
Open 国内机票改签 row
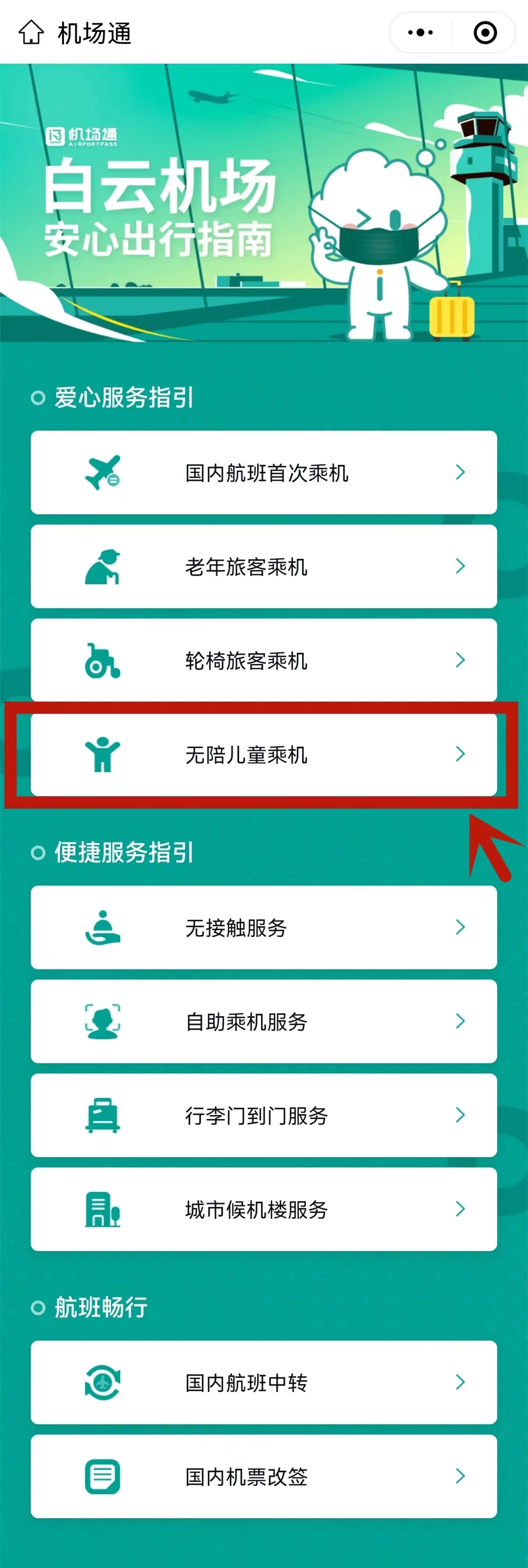(x=264, y=1476)
